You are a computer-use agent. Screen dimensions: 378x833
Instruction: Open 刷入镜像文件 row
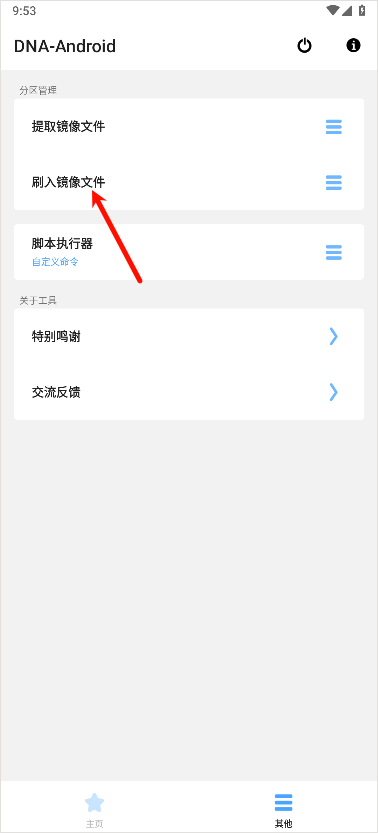click(189, 182)
